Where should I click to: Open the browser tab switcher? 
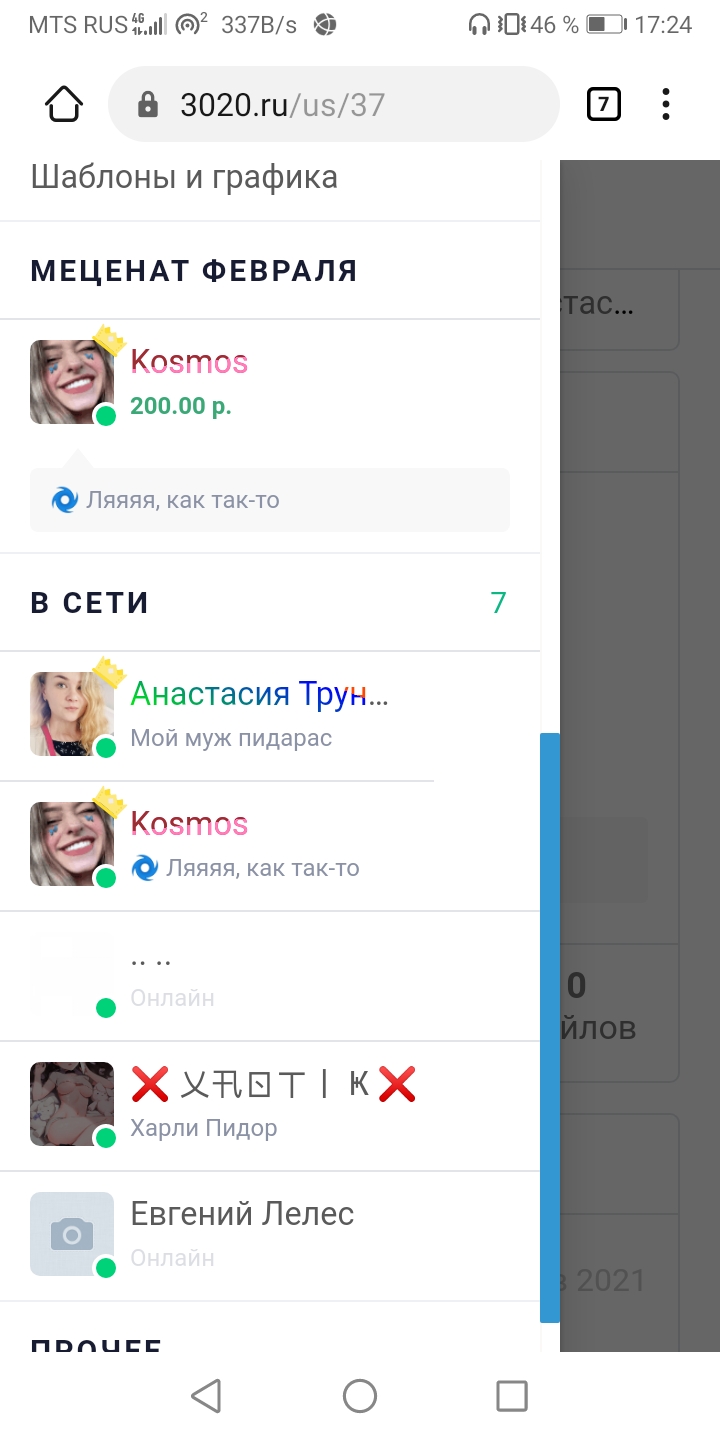coord(603,104)
